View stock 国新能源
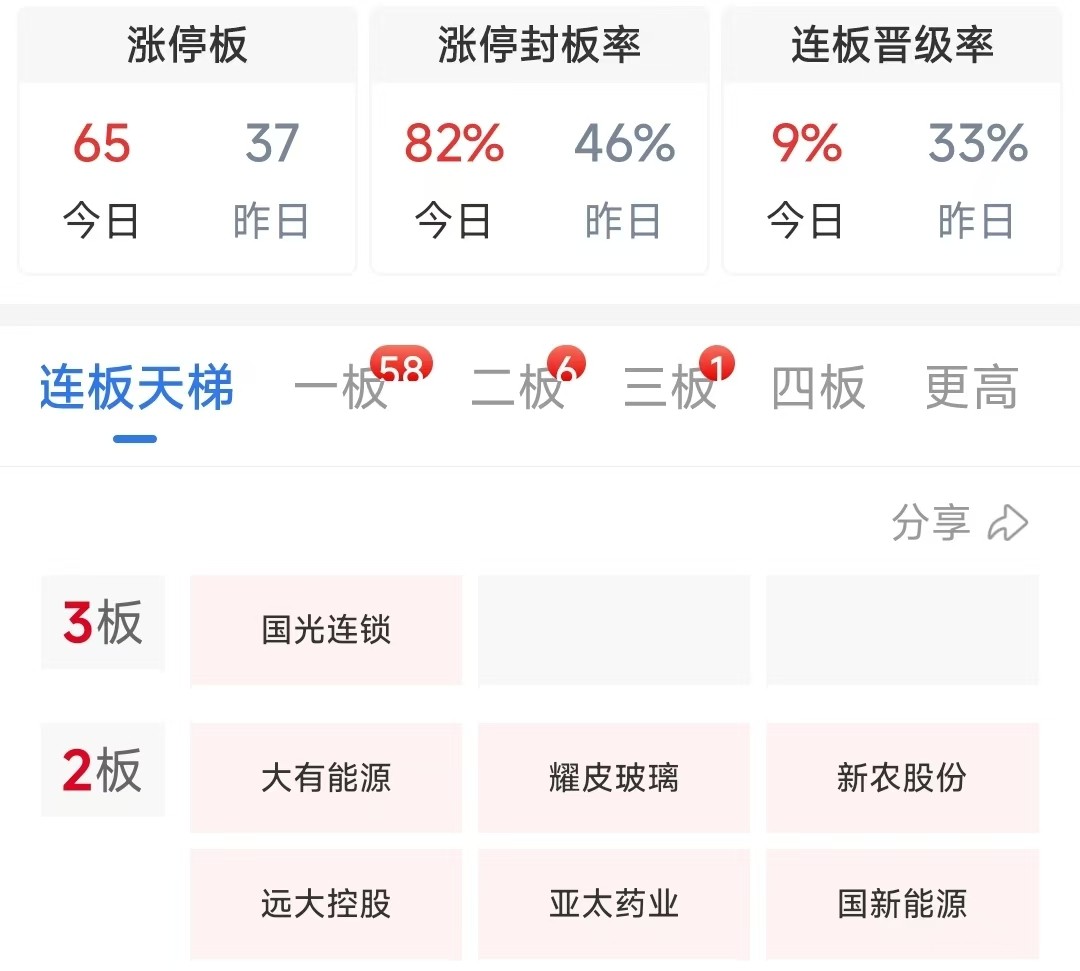Image resolution: width=1080 pixels, height=971 pixels. tap(902, 904)
